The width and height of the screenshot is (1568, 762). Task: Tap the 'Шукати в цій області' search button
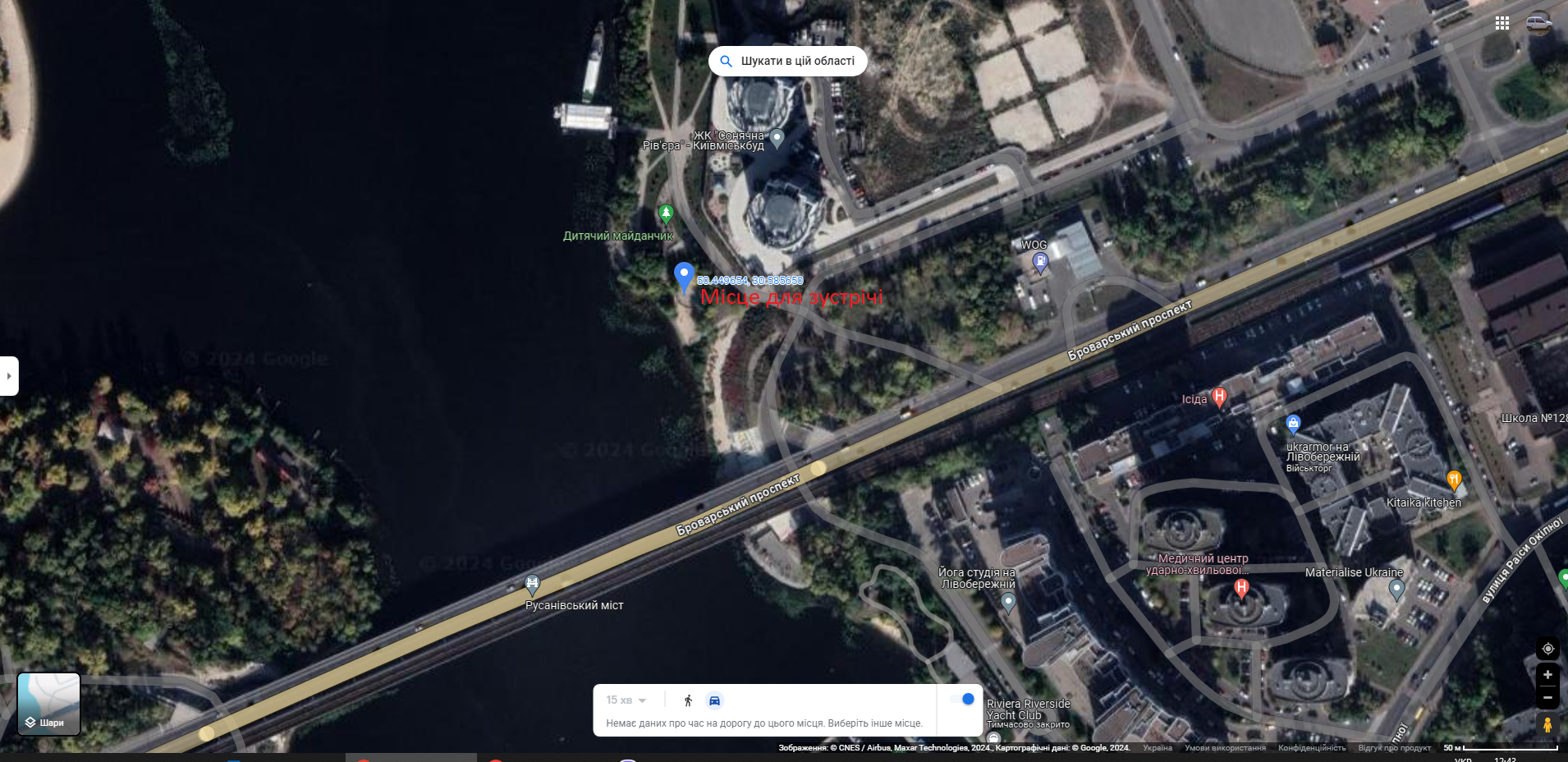pos(787,61)
